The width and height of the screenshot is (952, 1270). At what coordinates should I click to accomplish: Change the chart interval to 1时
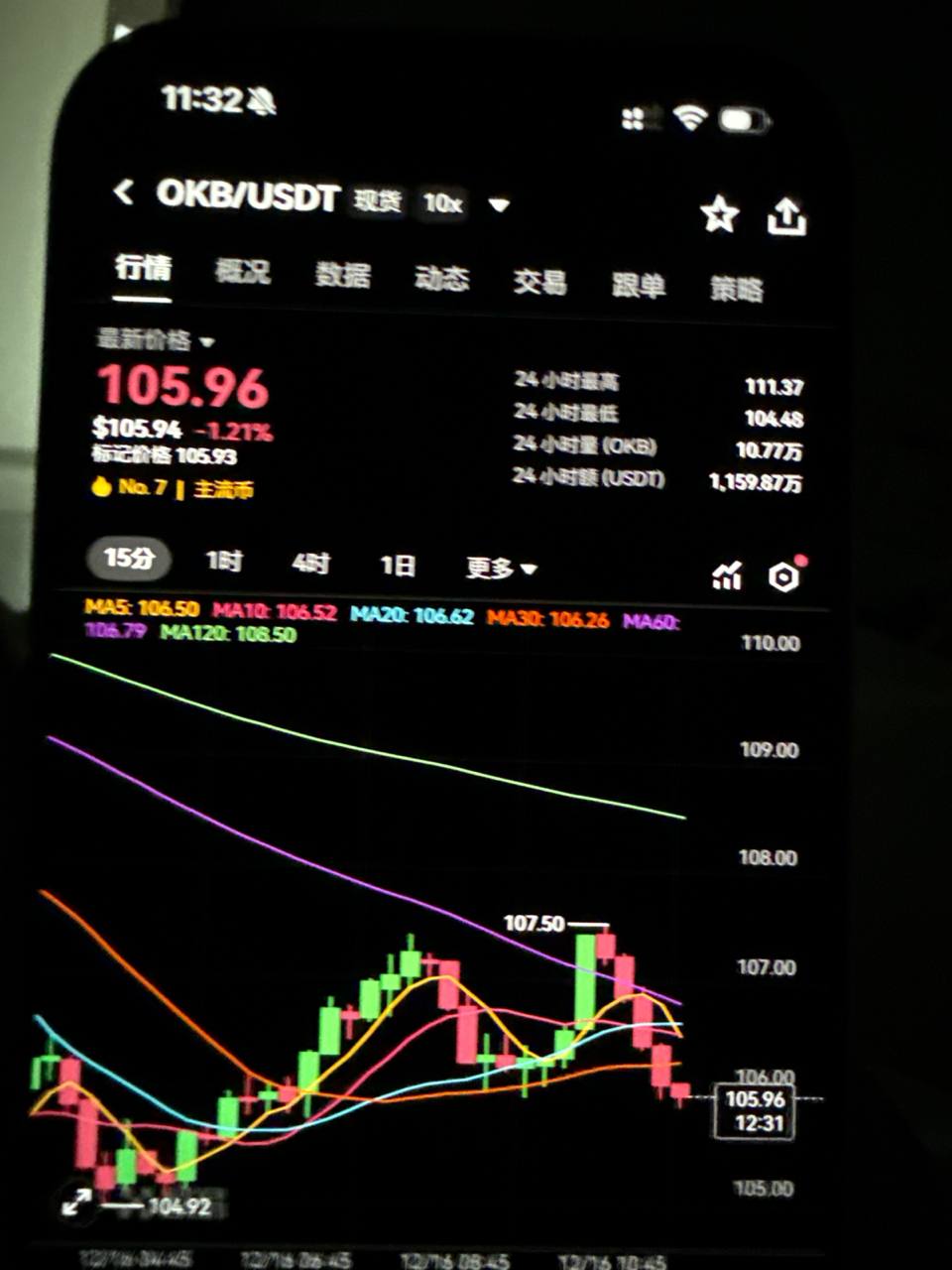224,561
